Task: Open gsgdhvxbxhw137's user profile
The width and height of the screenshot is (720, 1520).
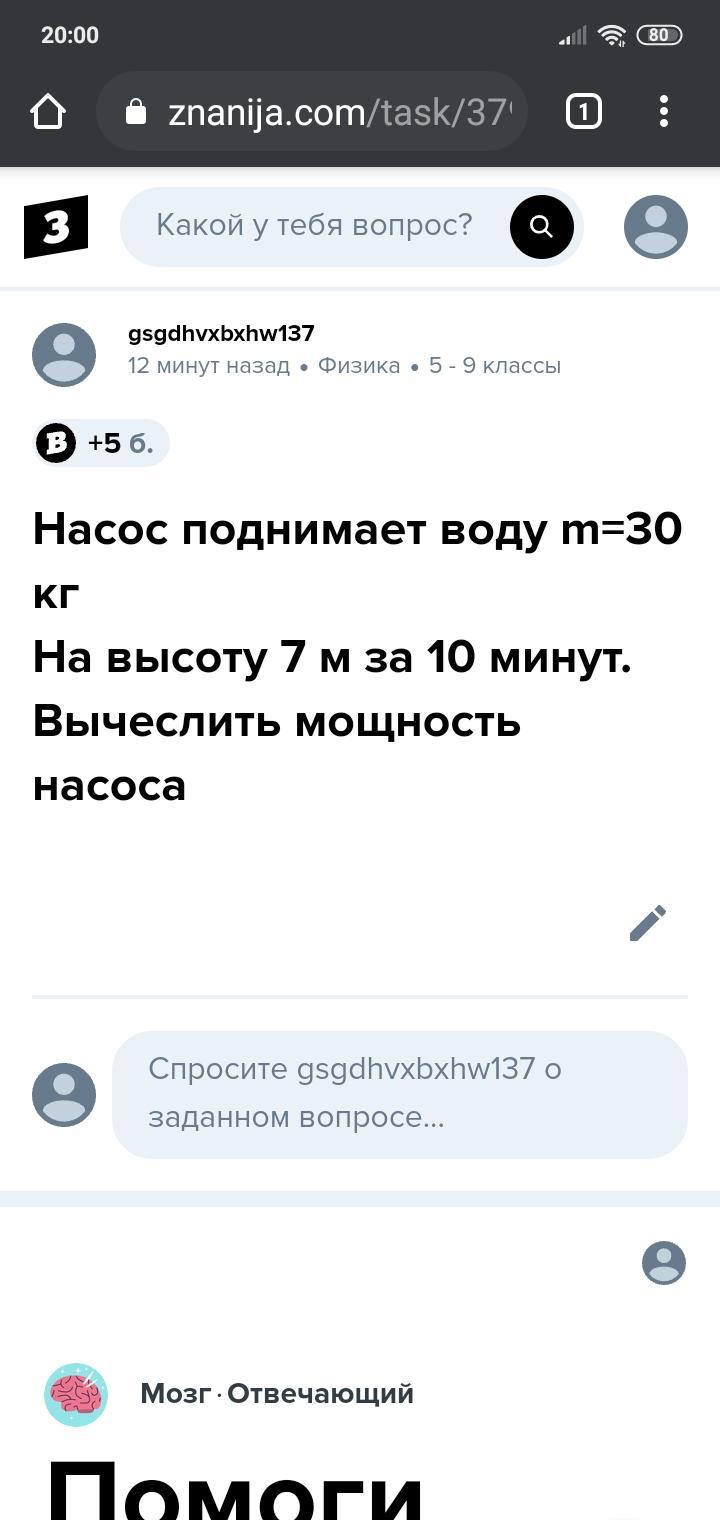Action: 221,333
